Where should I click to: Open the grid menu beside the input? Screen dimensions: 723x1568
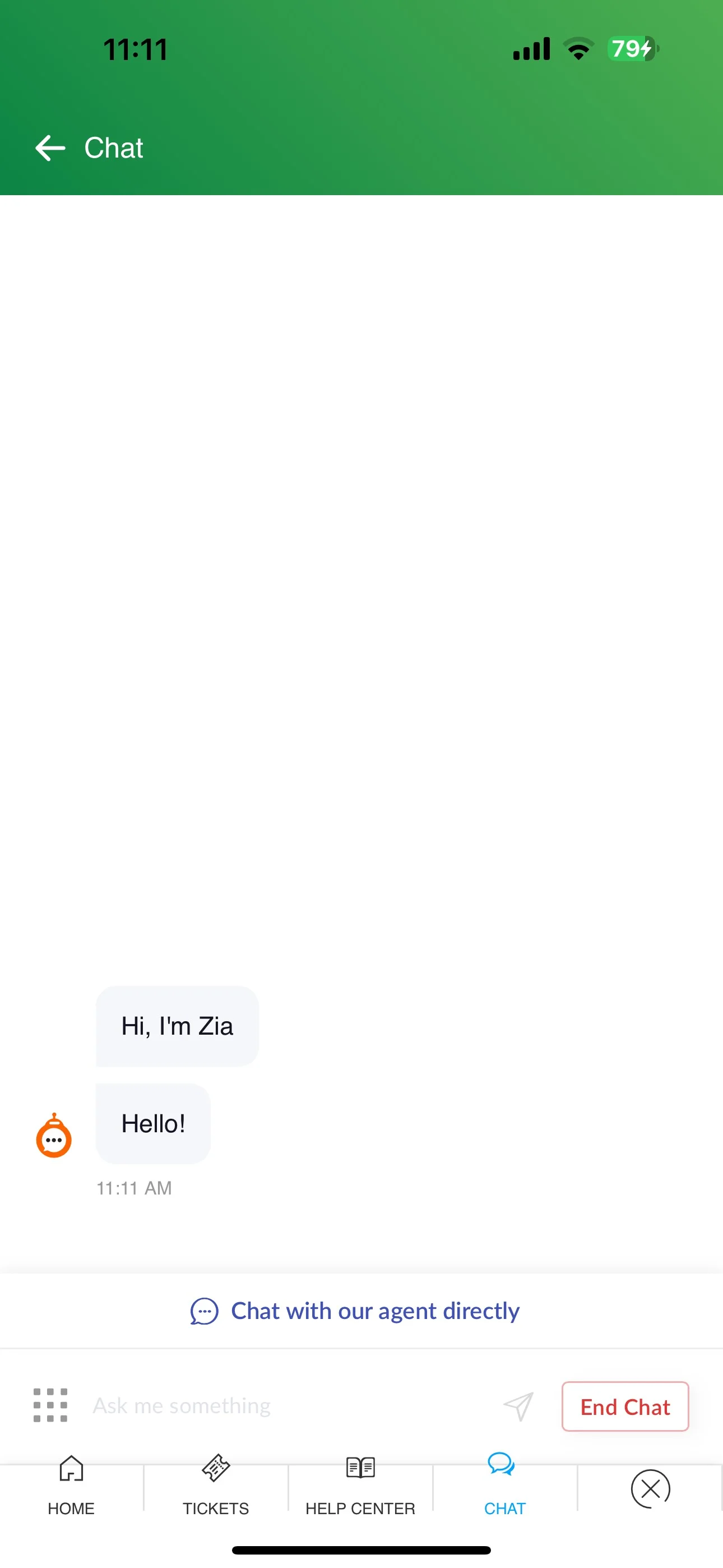click(50, 1405)
